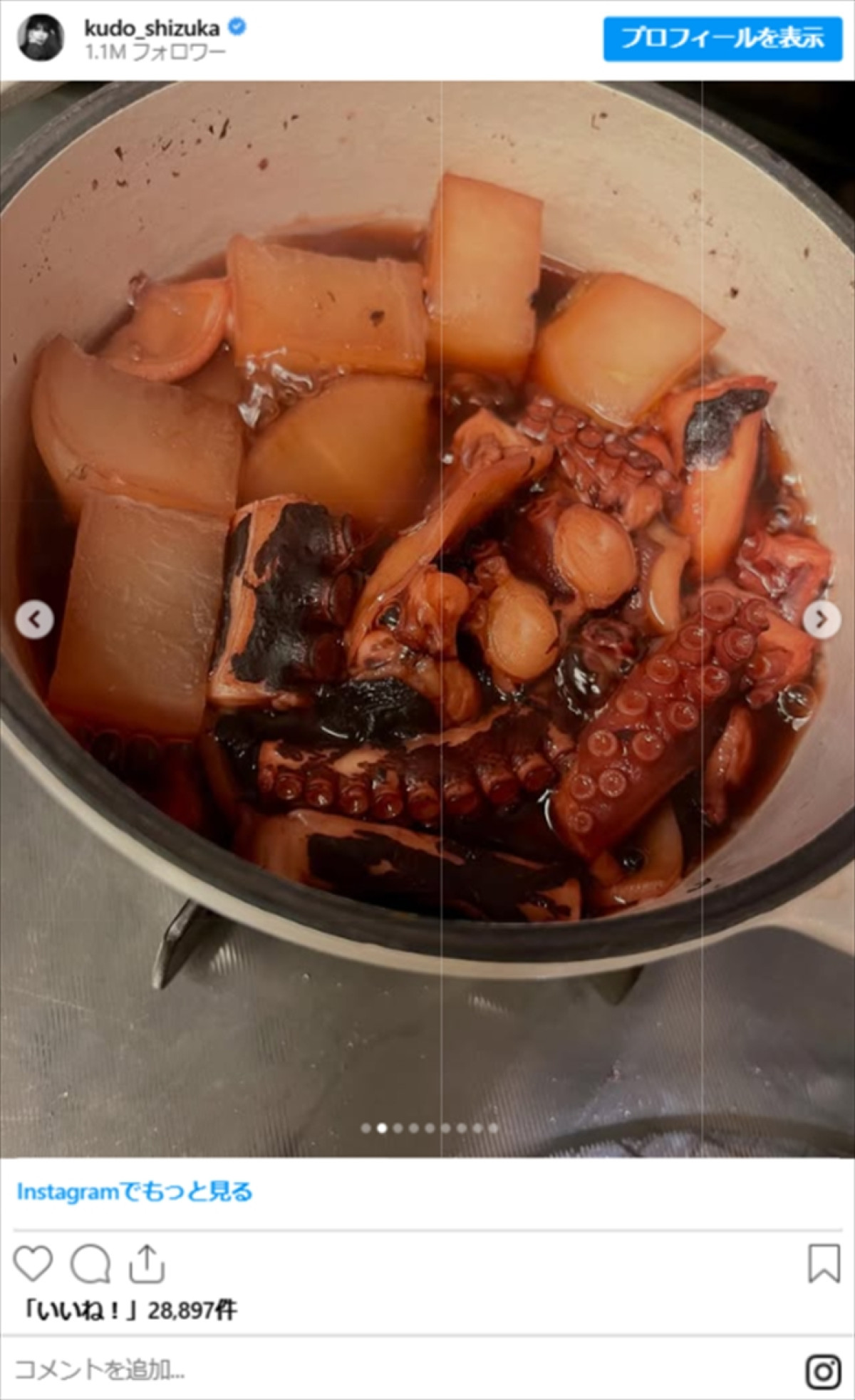855x1400 pixels.
Task: Go to the next photo in carousel
Action: (821, 619)
